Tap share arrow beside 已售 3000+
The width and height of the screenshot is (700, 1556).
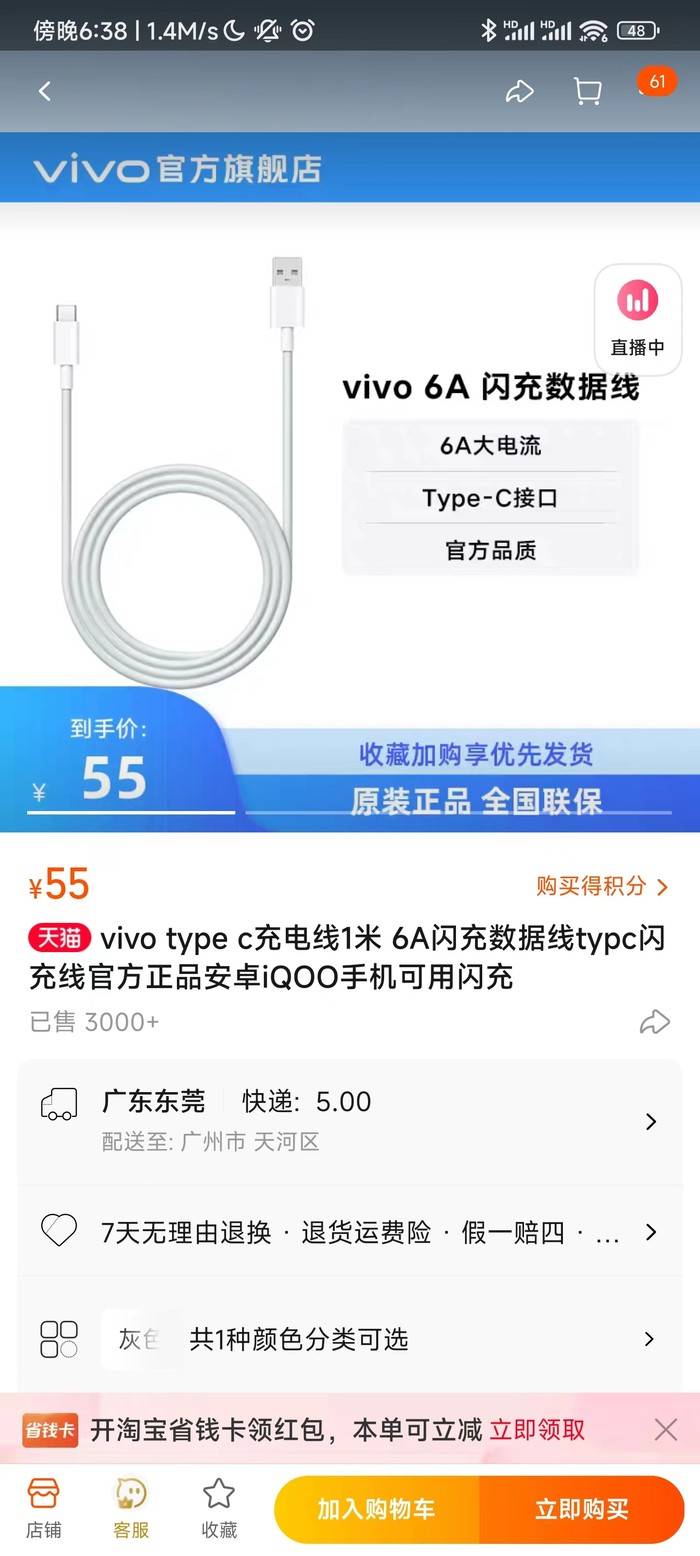(654, 1021)
